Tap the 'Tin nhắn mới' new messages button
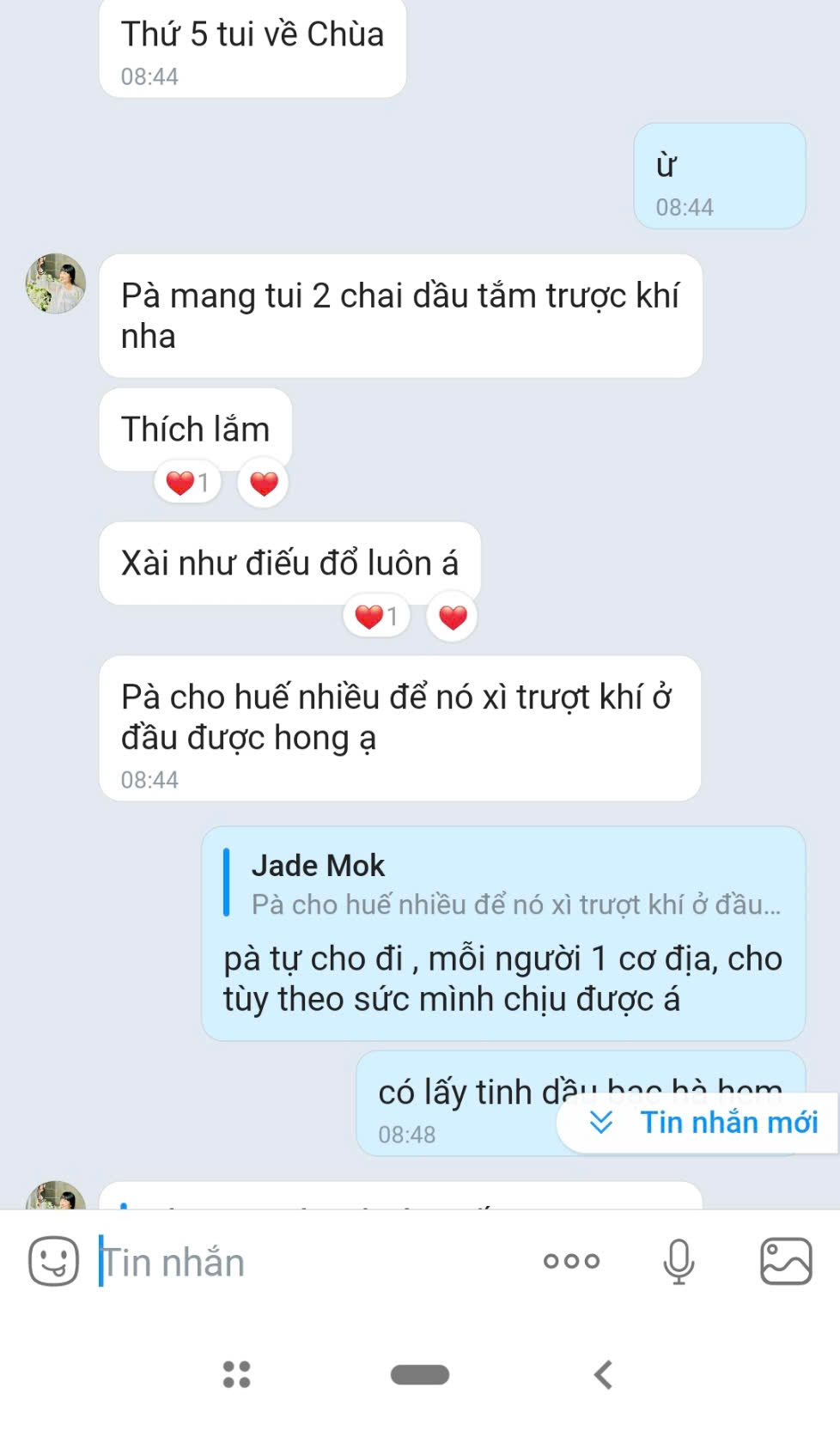840x1437 pixels. 730,1121
